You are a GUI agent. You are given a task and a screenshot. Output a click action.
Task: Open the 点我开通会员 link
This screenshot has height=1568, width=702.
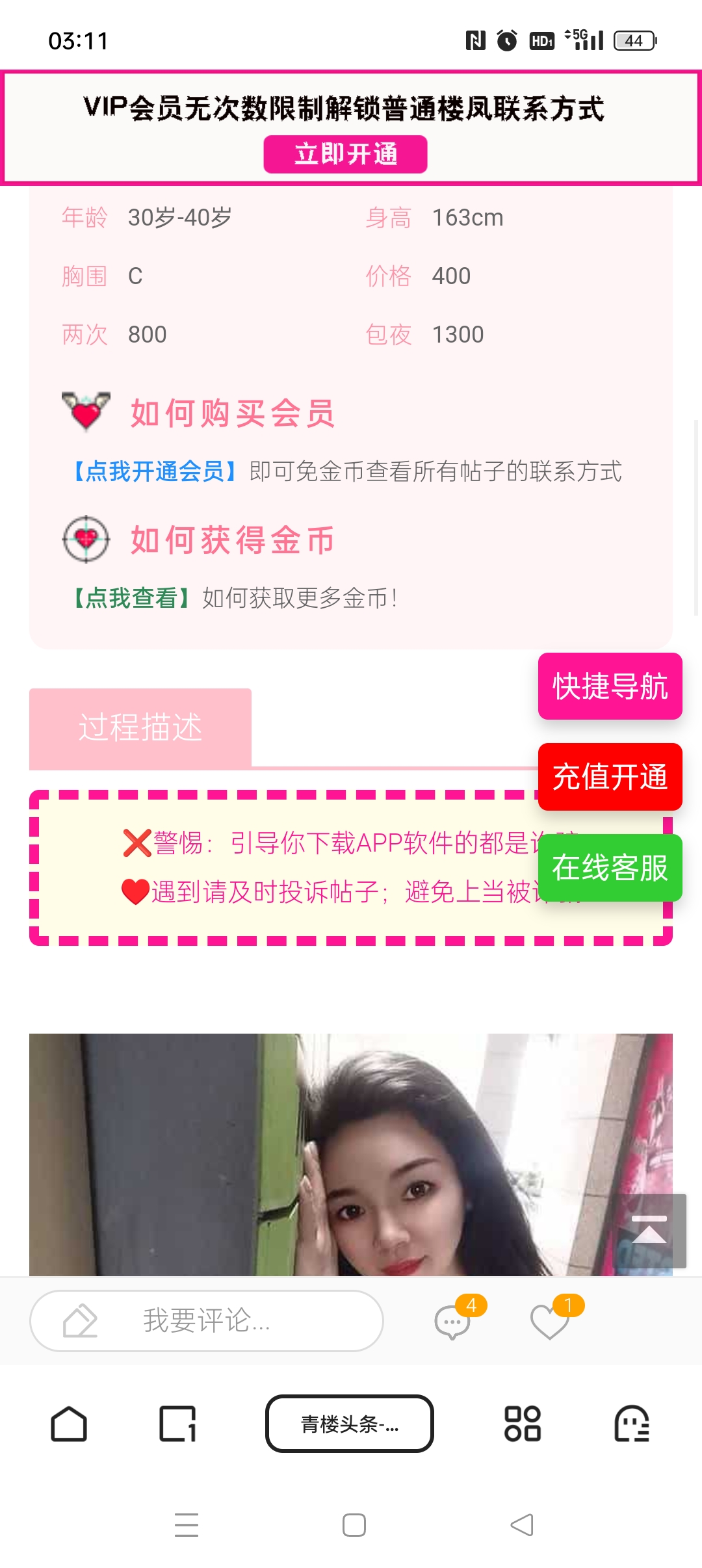[154, 471]
